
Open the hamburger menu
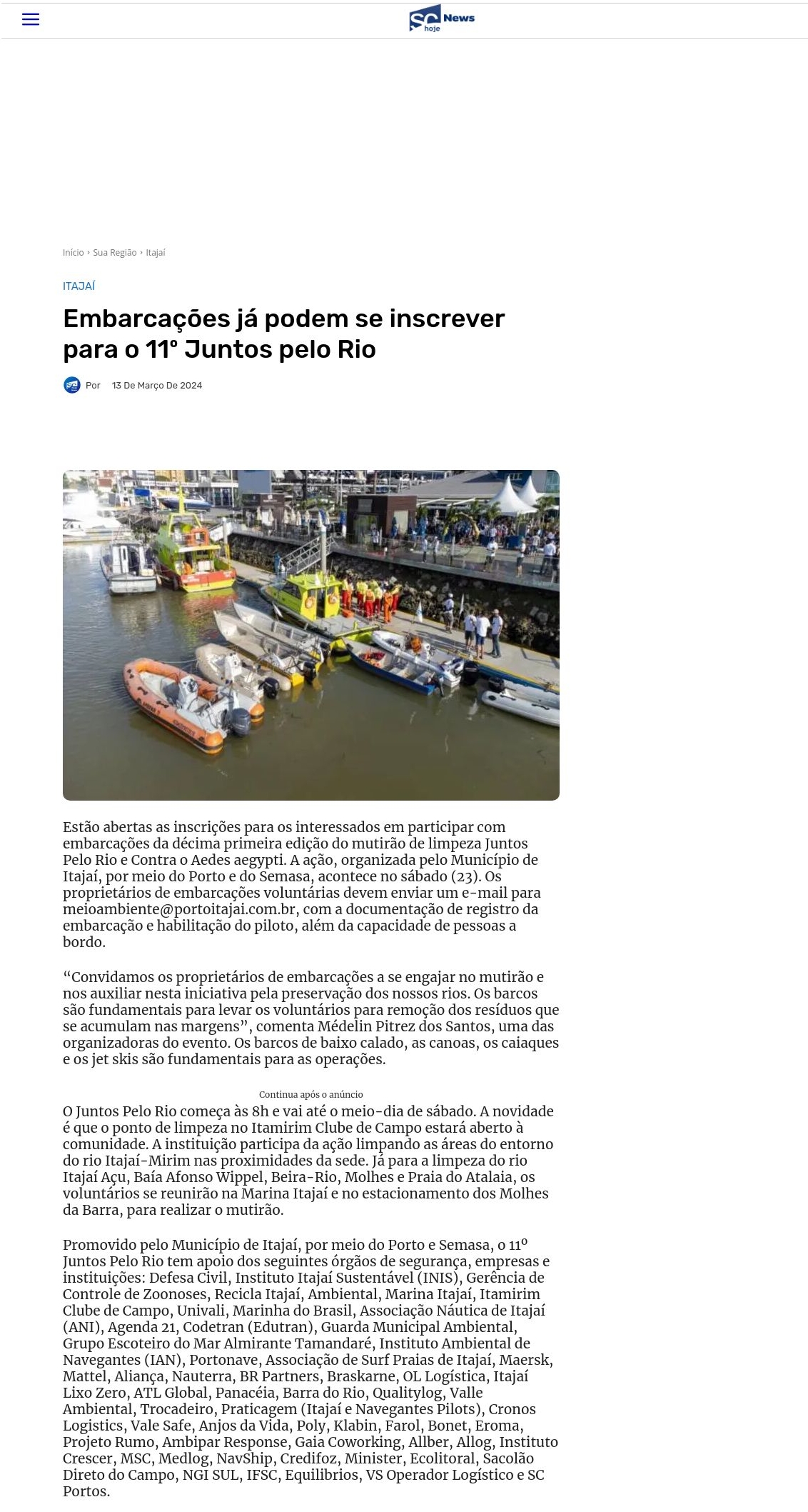[31, 19]
